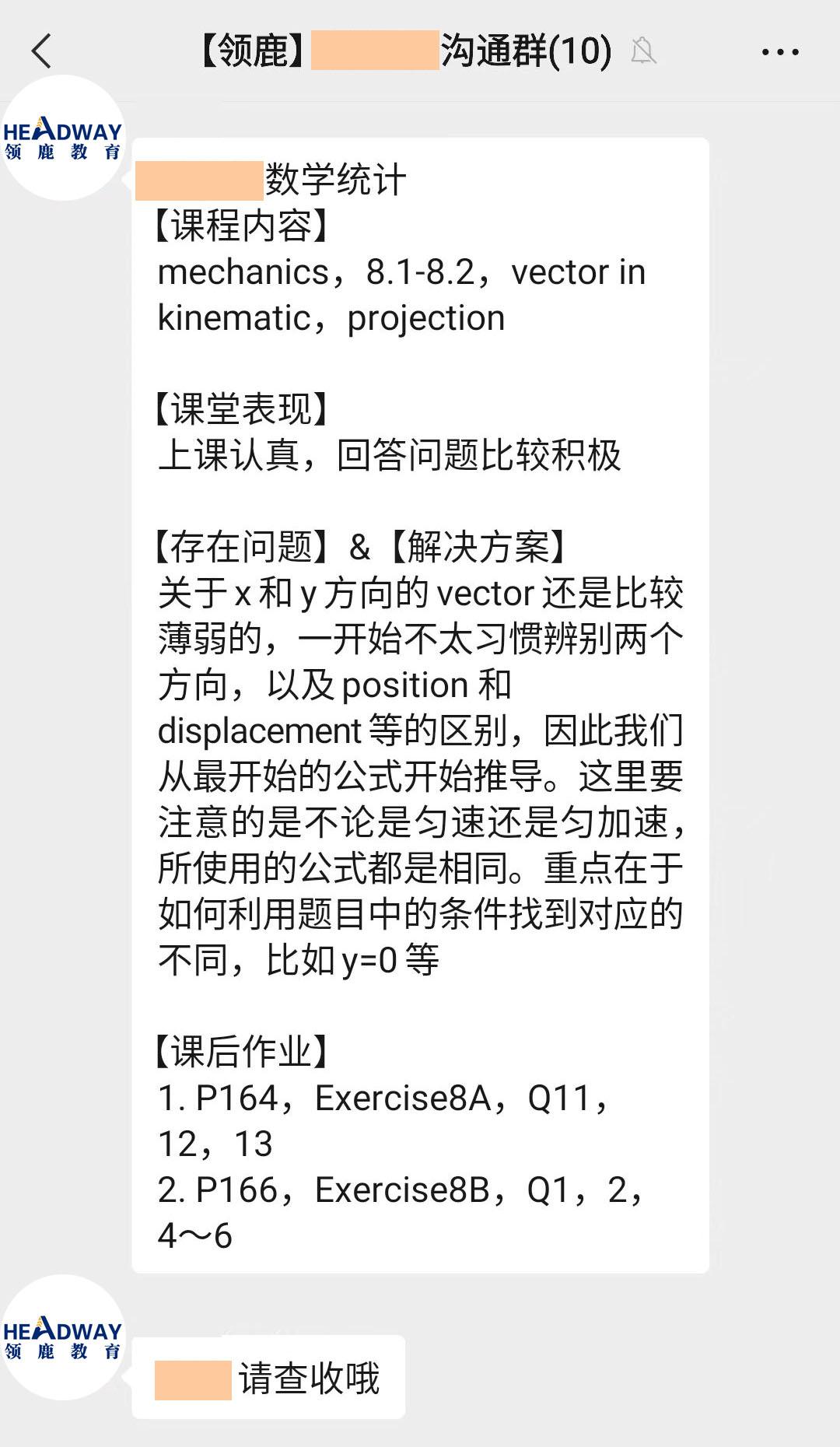This screenshot has height=1447, width=840.
Task: Go back from the group chat
Action: (41, 51)
